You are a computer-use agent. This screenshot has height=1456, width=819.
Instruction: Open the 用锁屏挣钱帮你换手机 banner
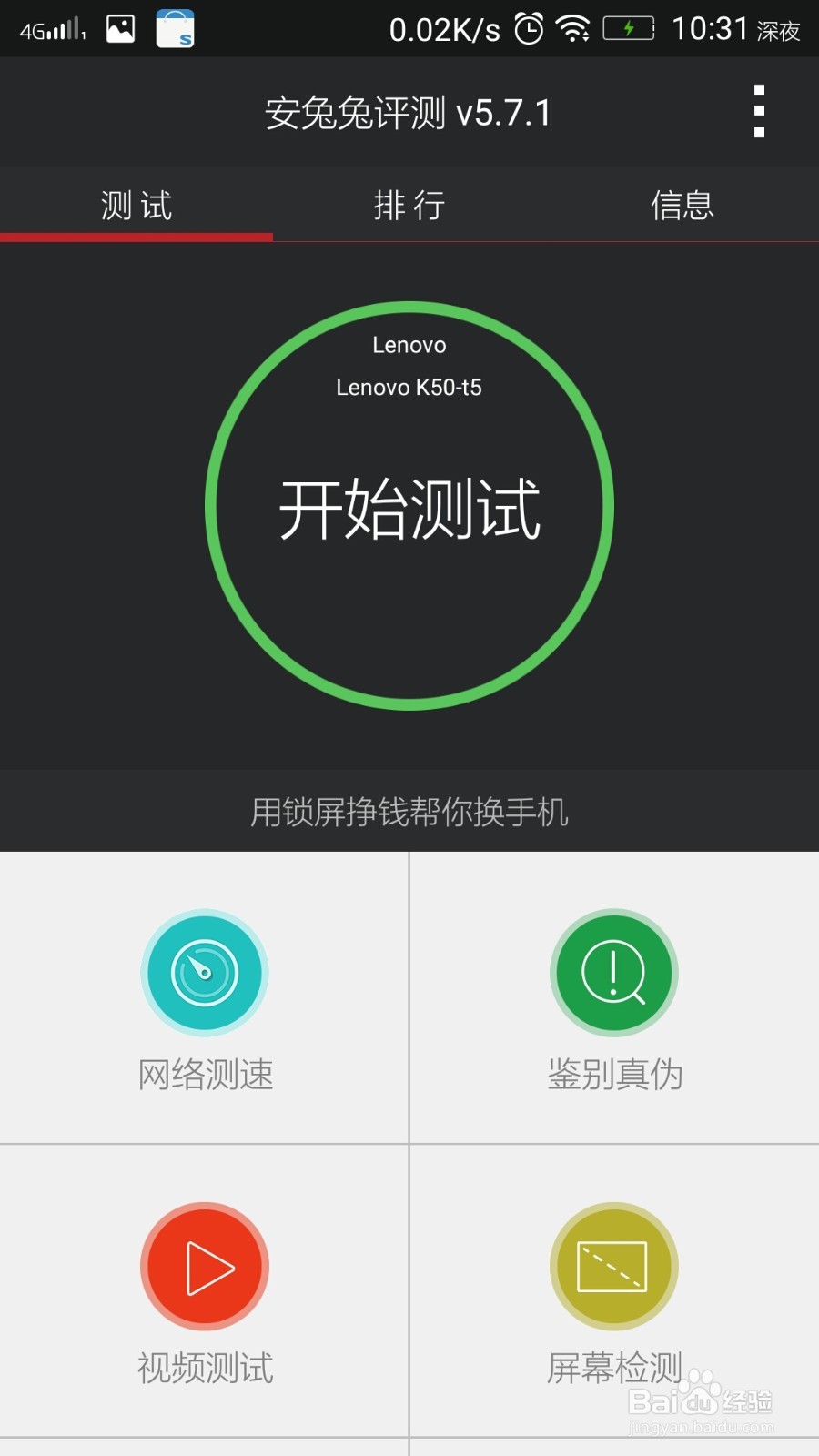(409, 811)
